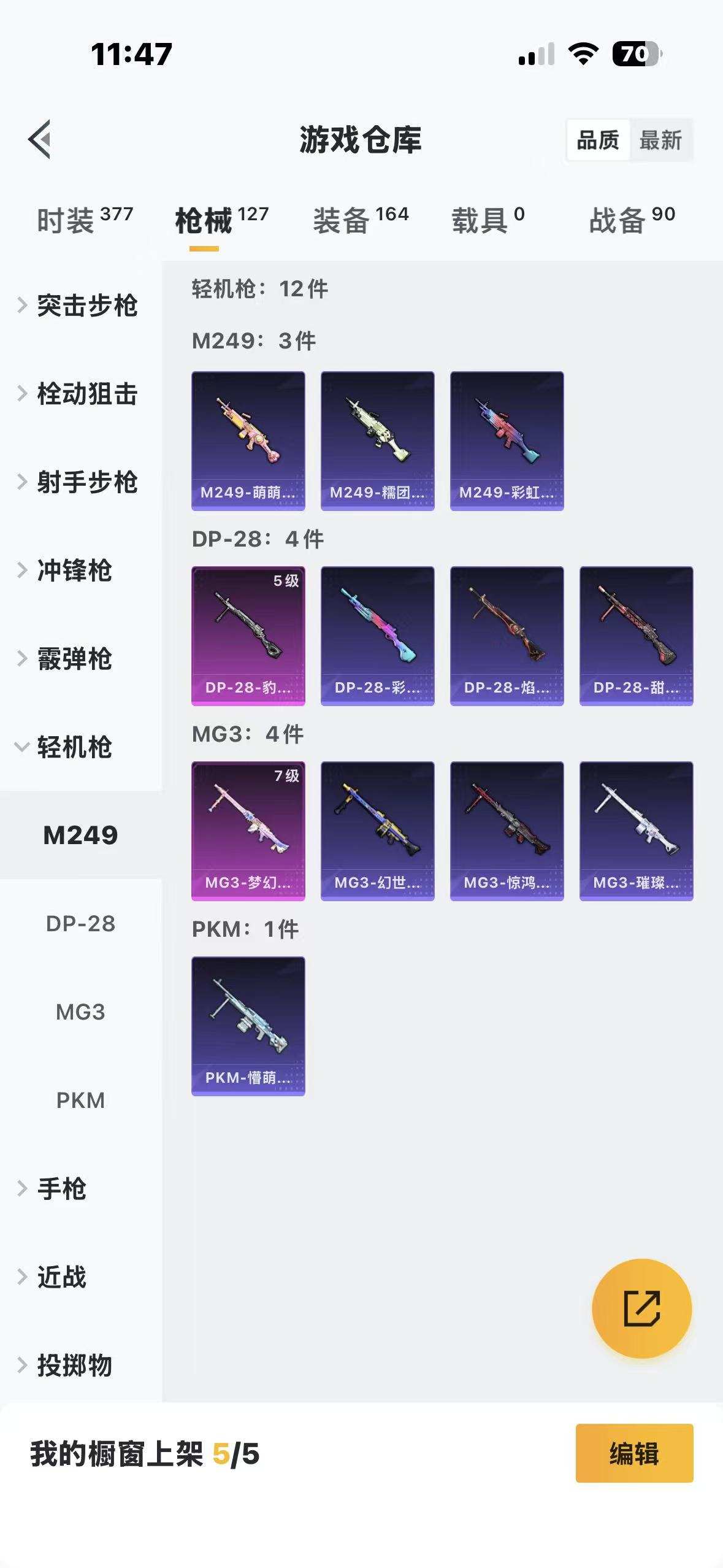
Task: Open the level 5 DP-28-豹 skin
Action: coord(248,636)
